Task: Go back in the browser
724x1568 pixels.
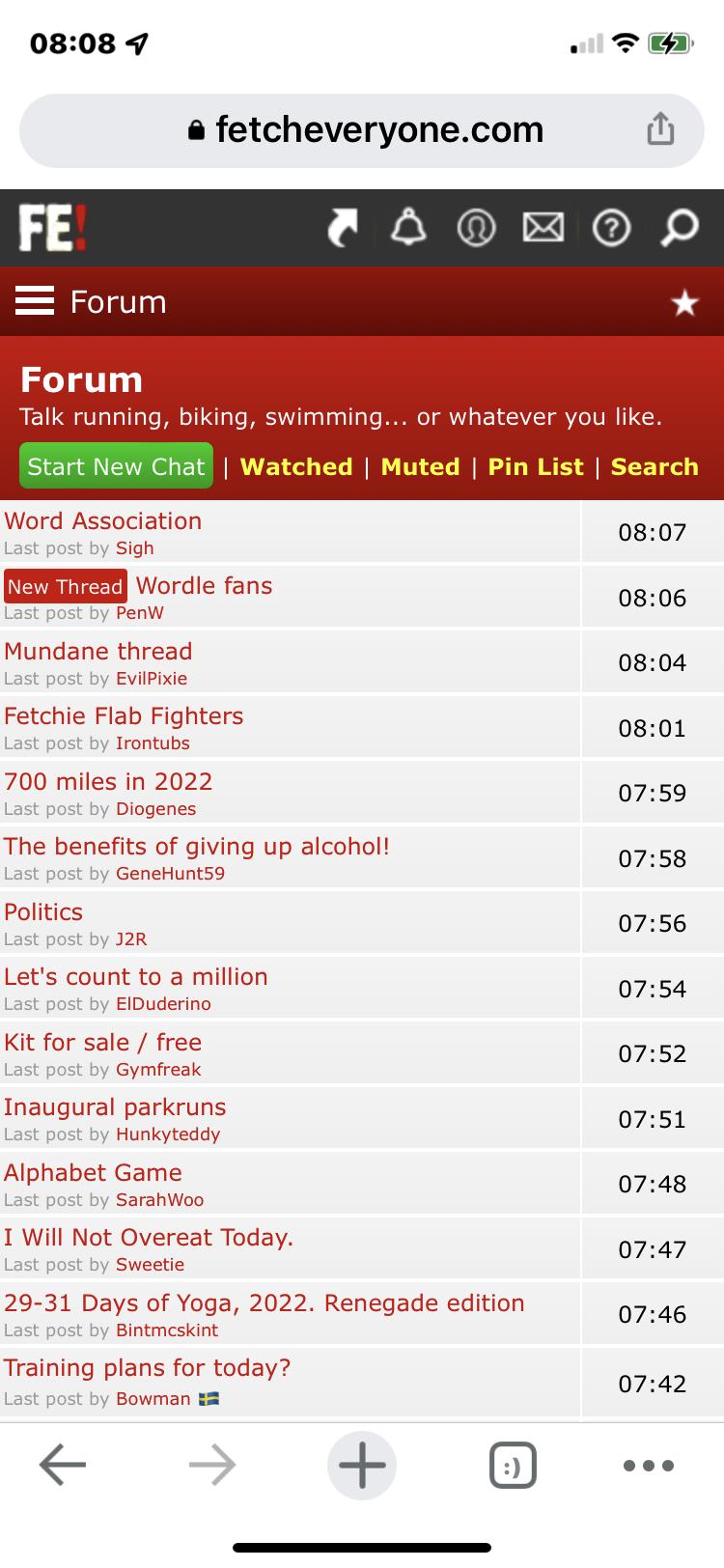Action: 63,1465
